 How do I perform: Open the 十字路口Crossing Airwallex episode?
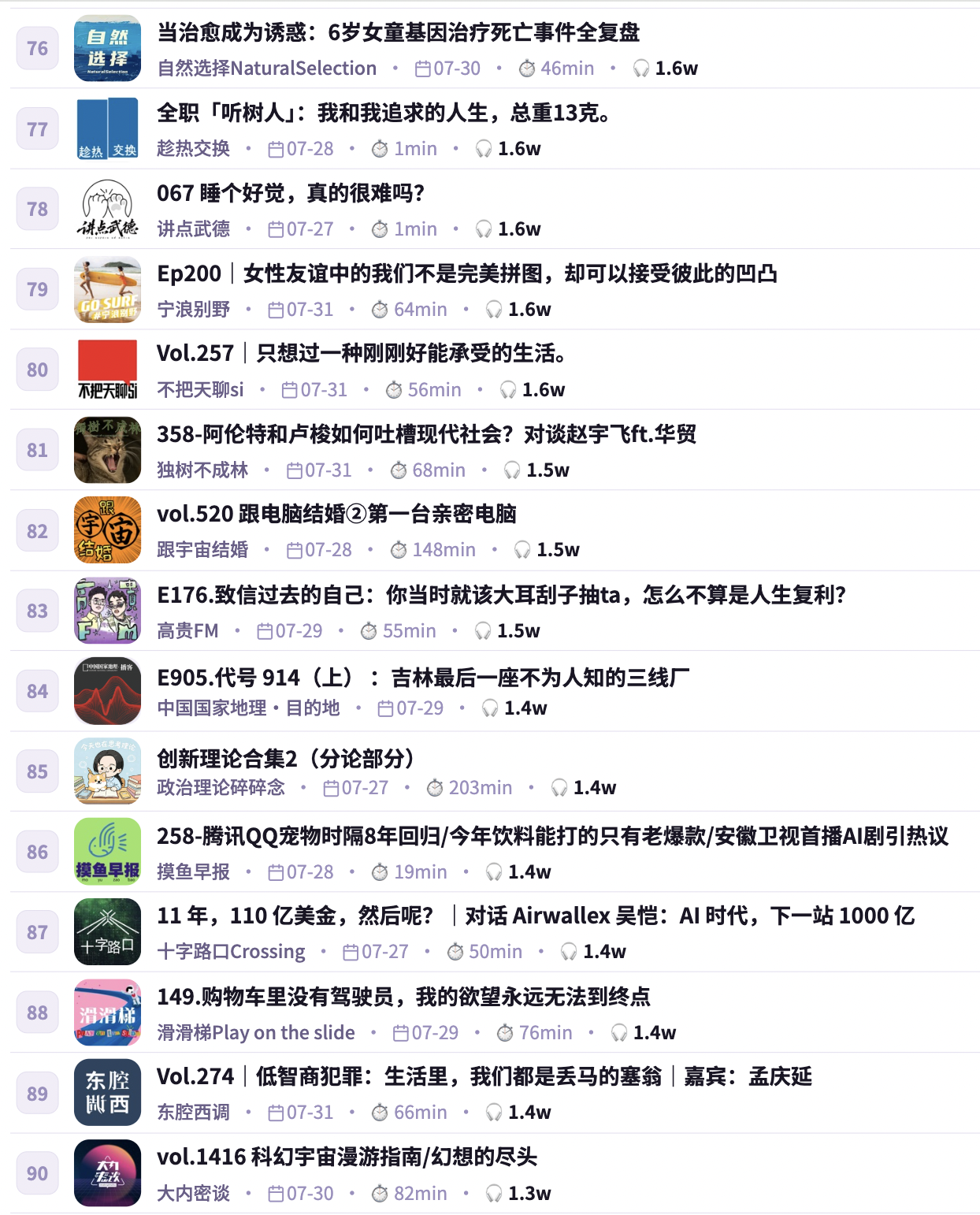click(536, 916)
